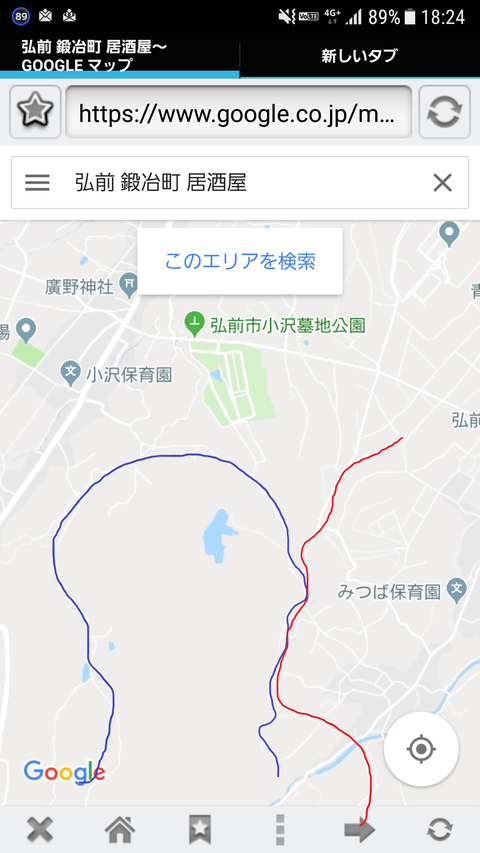Go forward with the arrow button
480x853 pixels.
click(x=360, y=831)
